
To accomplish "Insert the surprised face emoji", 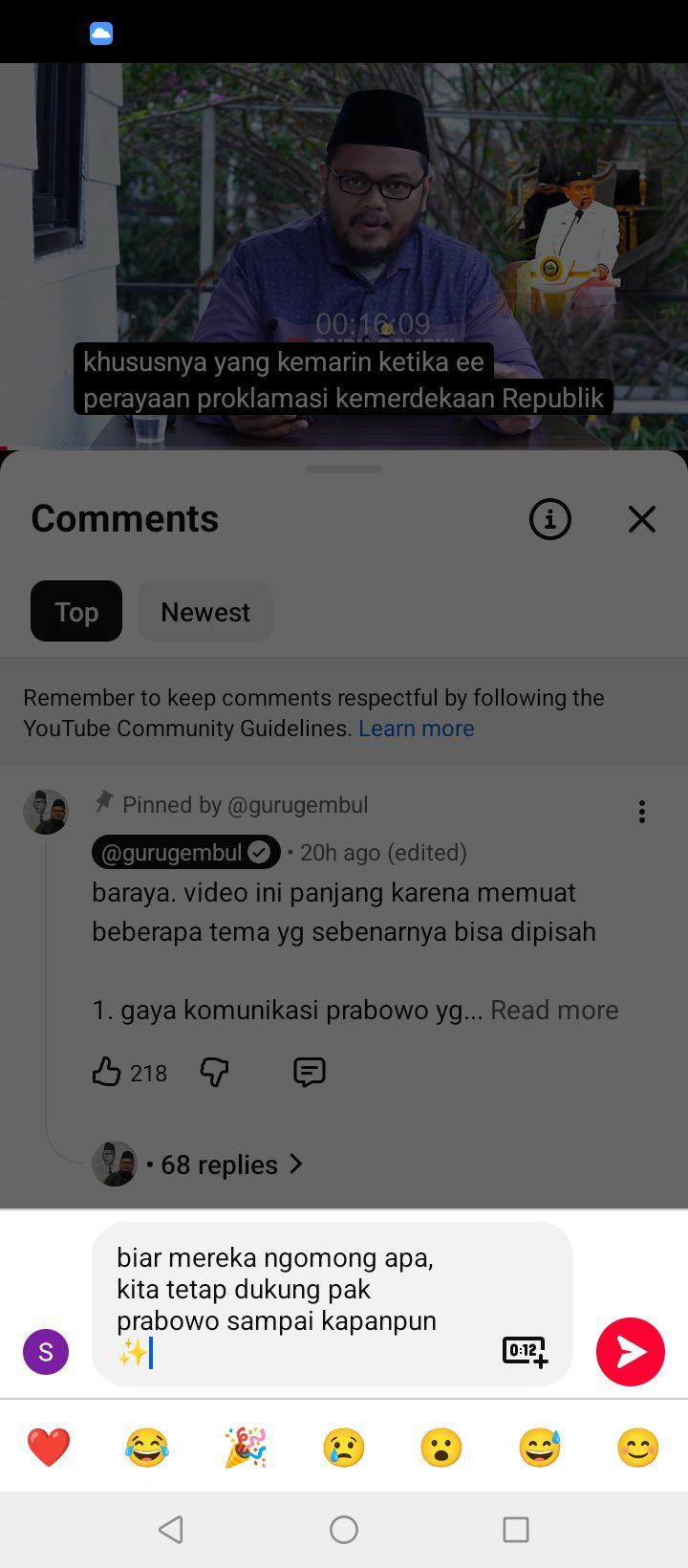I will click(441, 1448).
